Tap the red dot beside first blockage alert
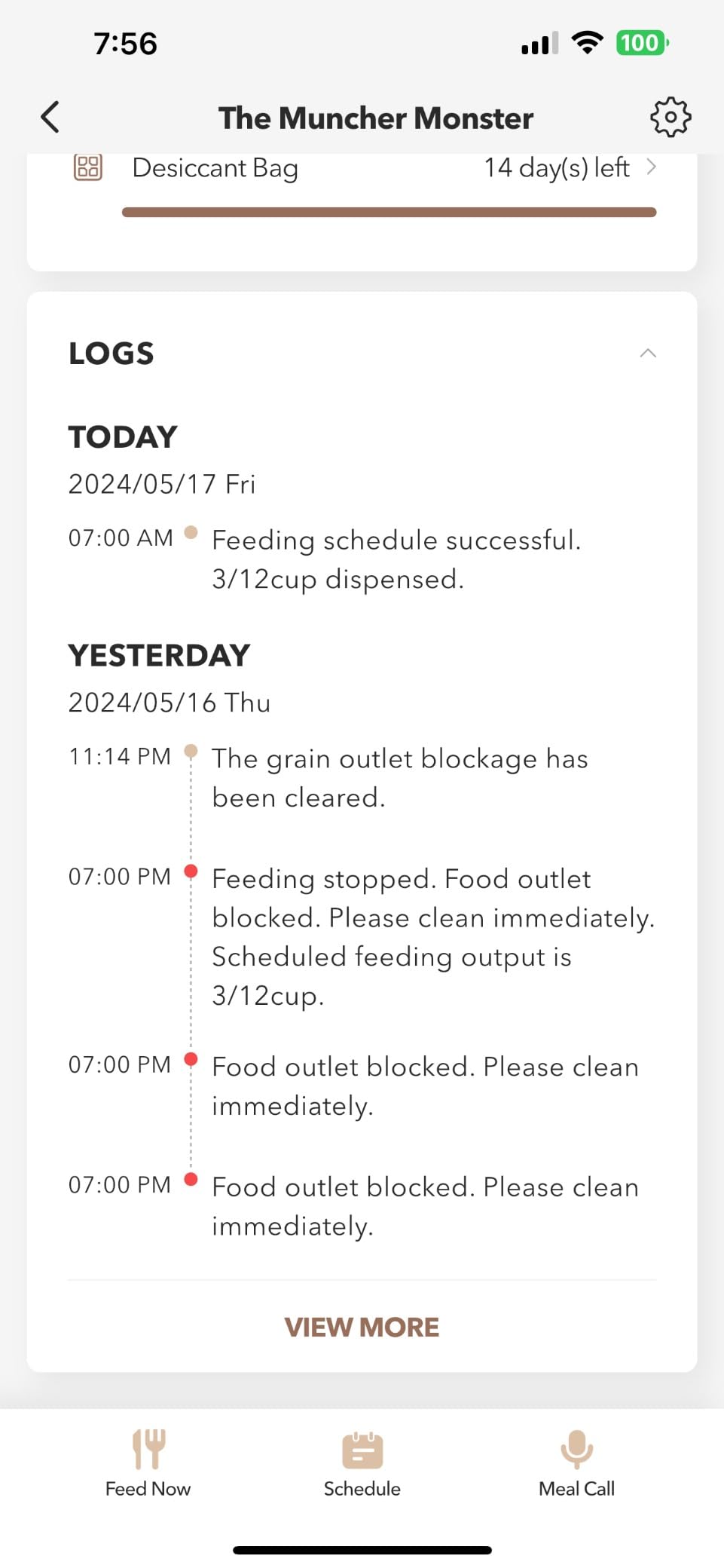Image resolution: width=724 pixels, height=1568 pixels. point(192,872)
